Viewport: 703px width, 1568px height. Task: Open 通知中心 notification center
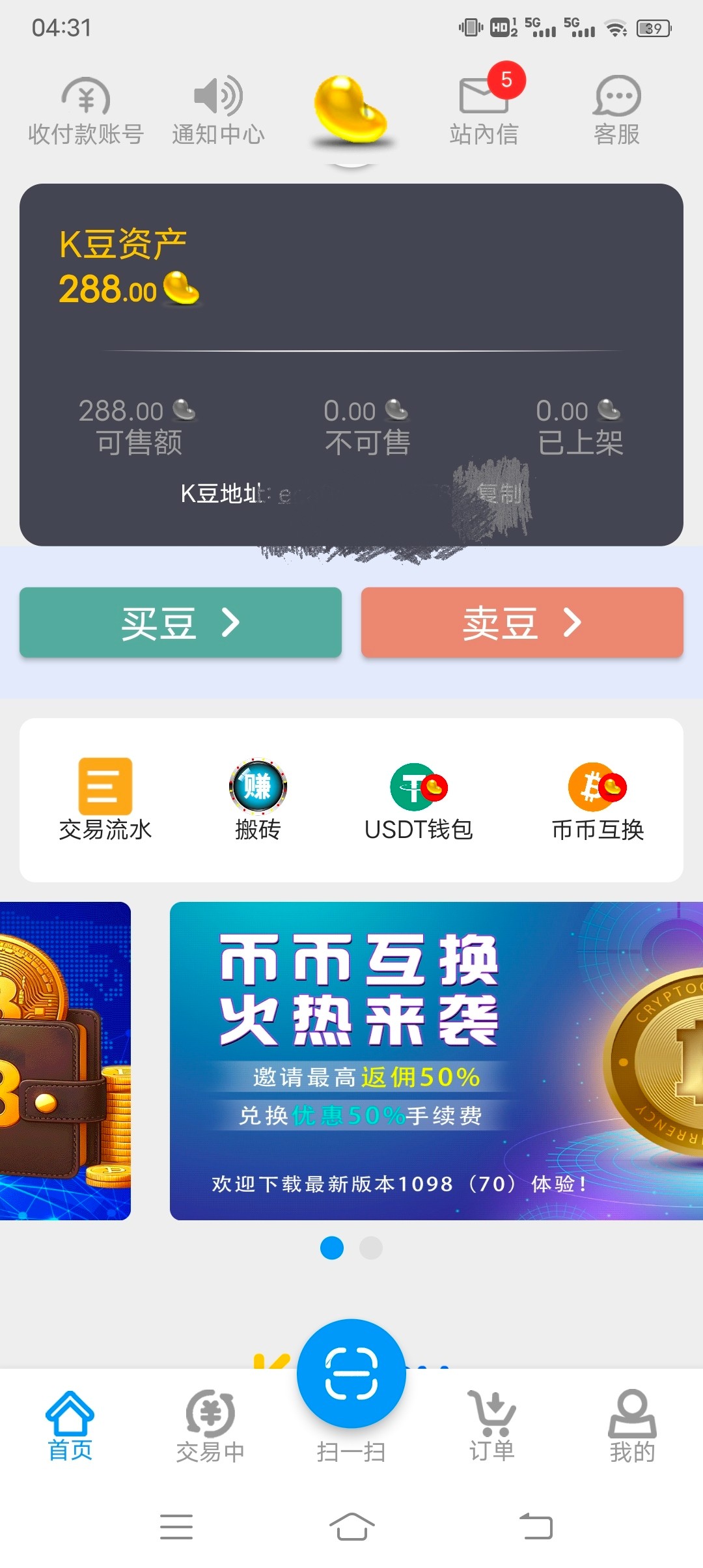[218, 111]
